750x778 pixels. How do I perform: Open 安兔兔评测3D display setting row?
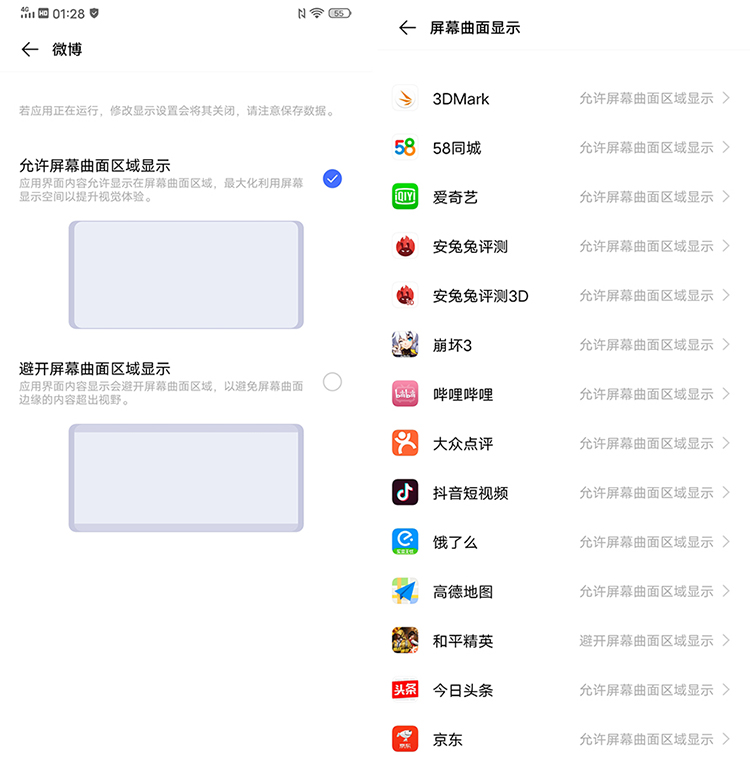click(x=562, y=295)
